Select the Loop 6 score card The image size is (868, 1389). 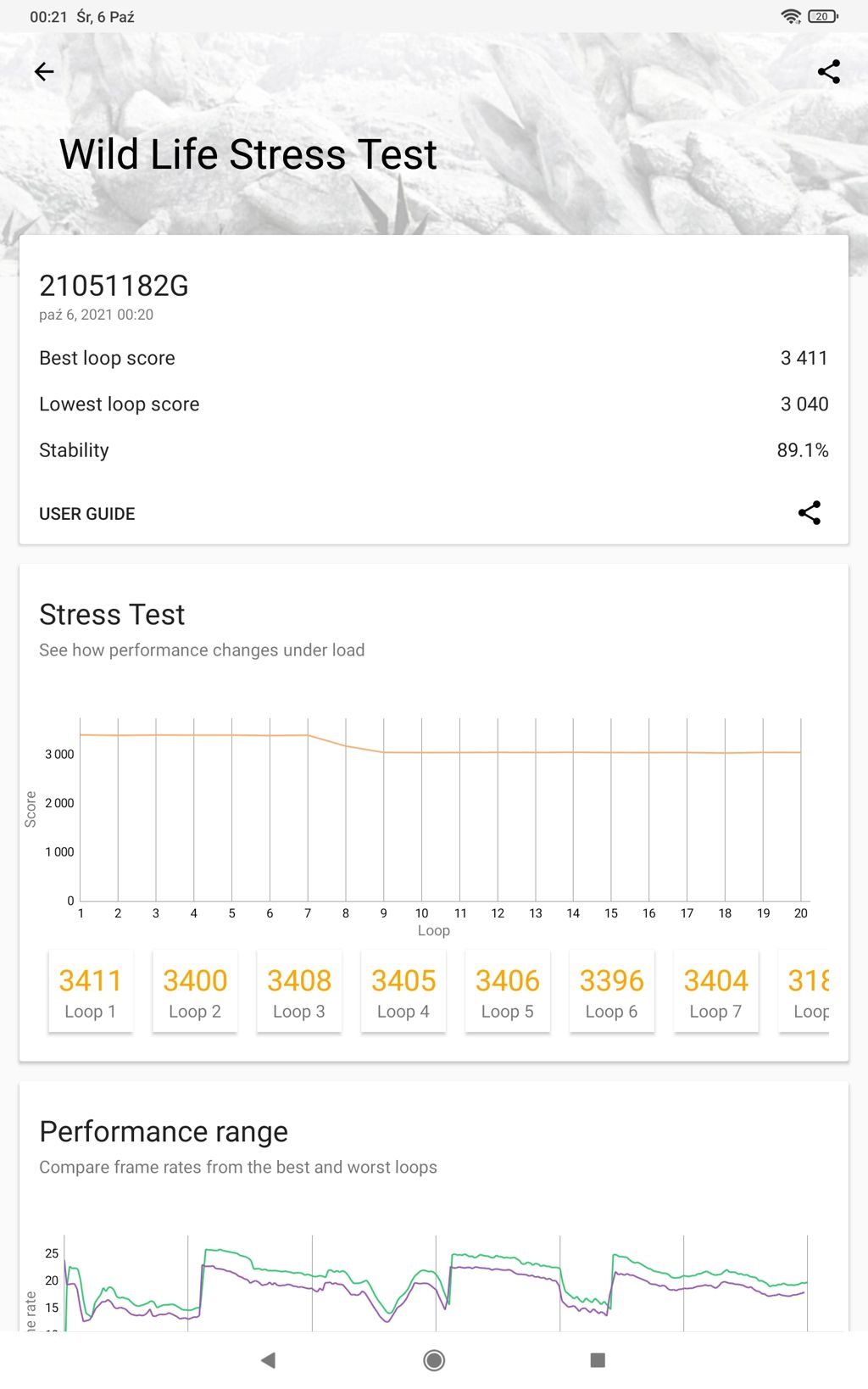pyautogui.click(x=611, y=991)
